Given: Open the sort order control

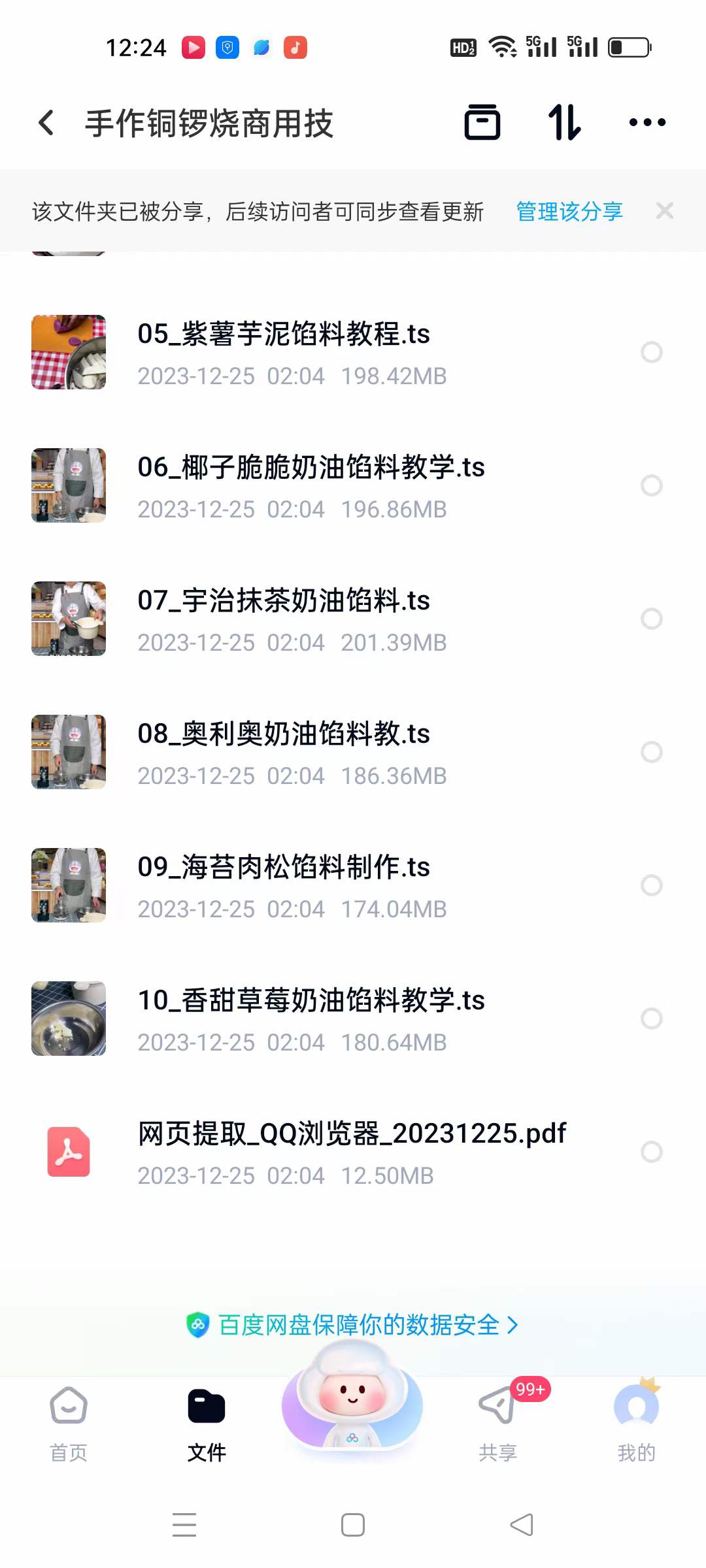Looking at the screenshot, I should pos(565,122).
